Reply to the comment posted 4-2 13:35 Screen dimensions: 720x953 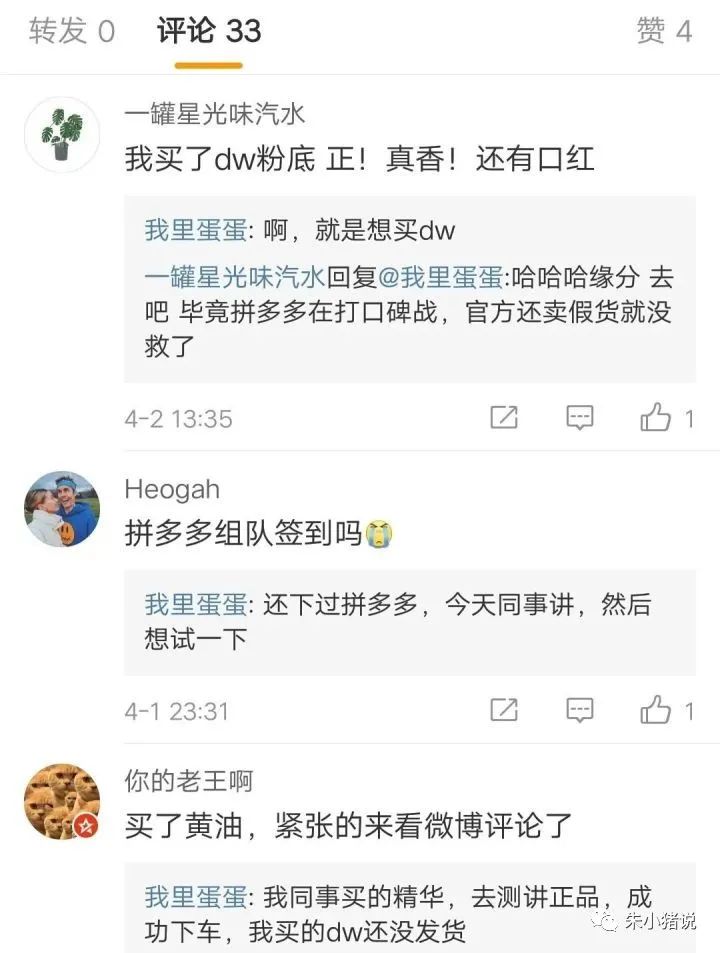580,418
